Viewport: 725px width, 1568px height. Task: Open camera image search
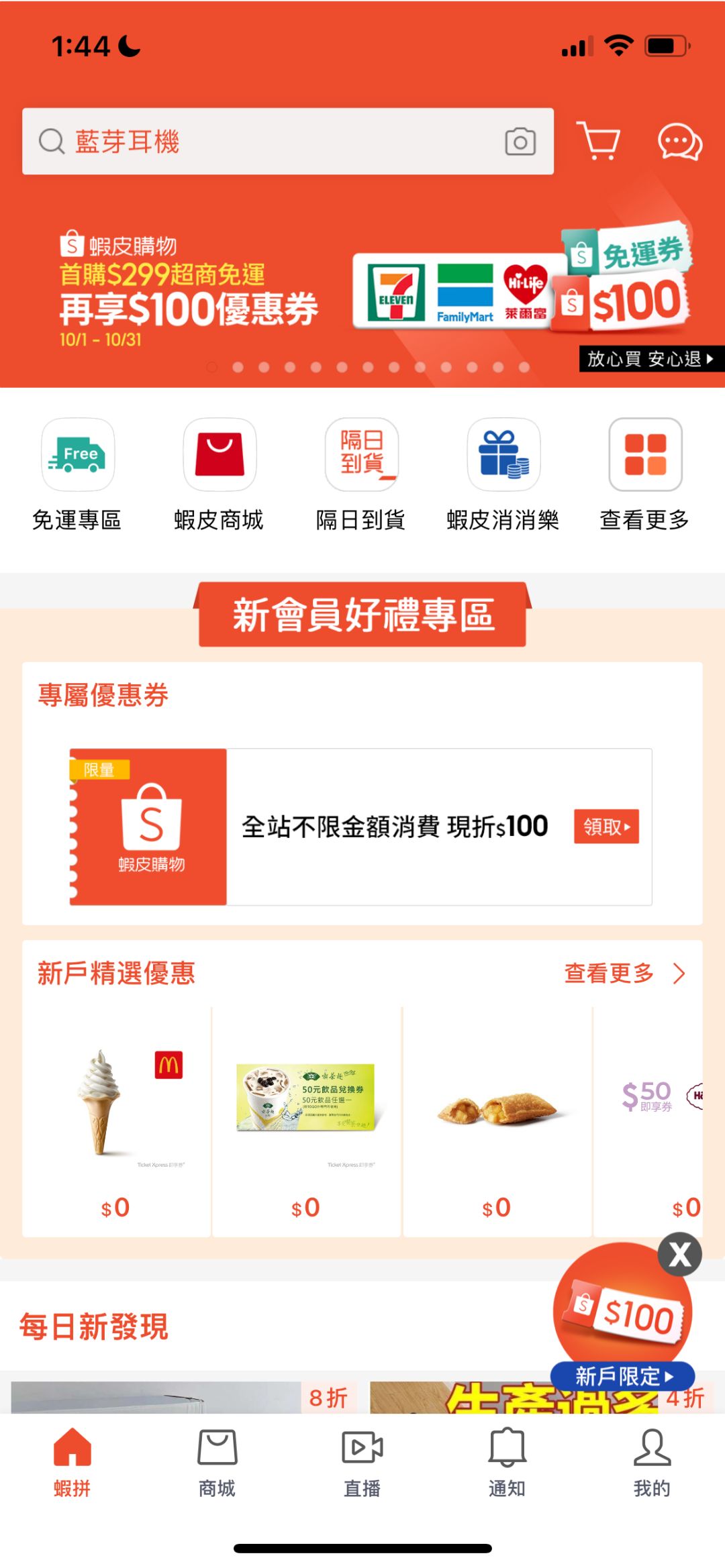[x=520, y=142]
